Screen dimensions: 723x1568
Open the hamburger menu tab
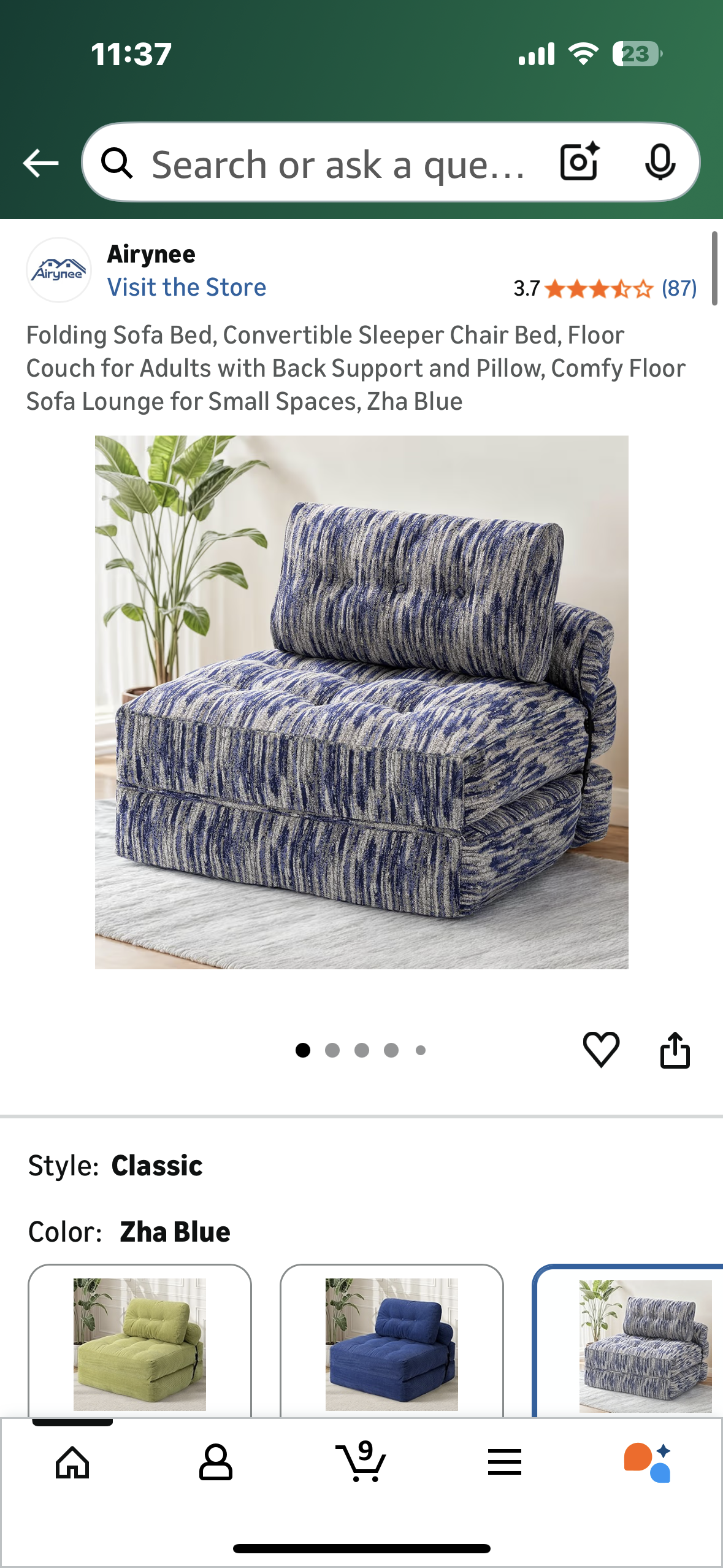click(x=505, y=1462)
